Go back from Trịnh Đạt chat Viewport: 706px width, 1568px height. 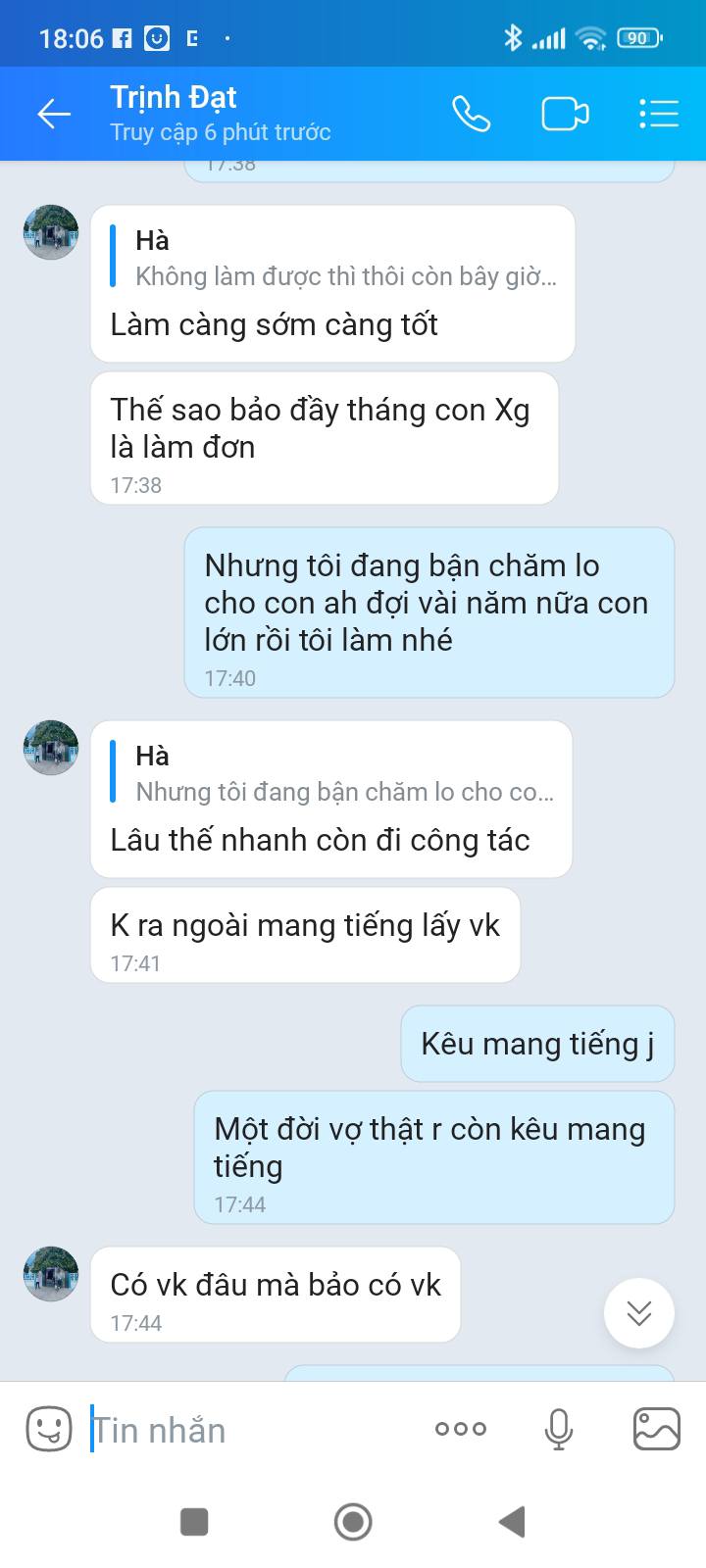click(x=54, y=115)
